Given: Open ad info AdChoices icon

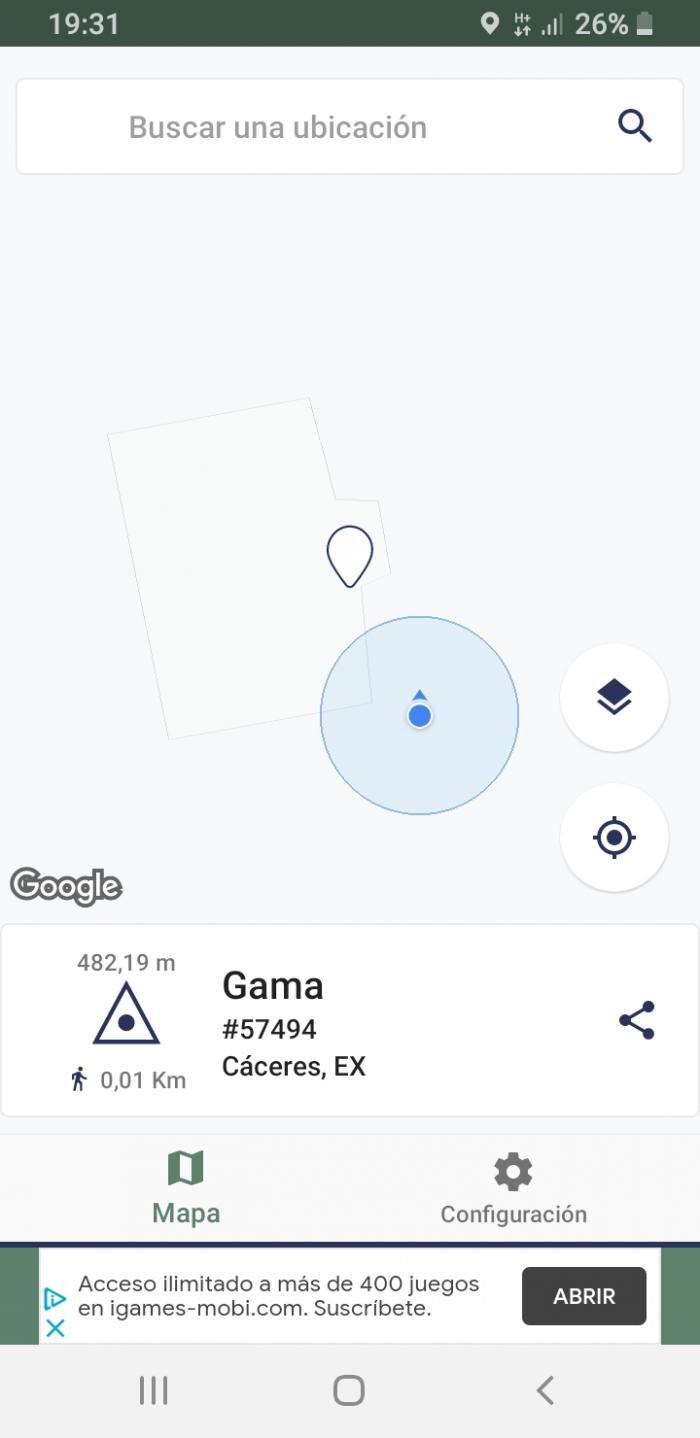Looking at the screenshot, I should coord(55,1299).
